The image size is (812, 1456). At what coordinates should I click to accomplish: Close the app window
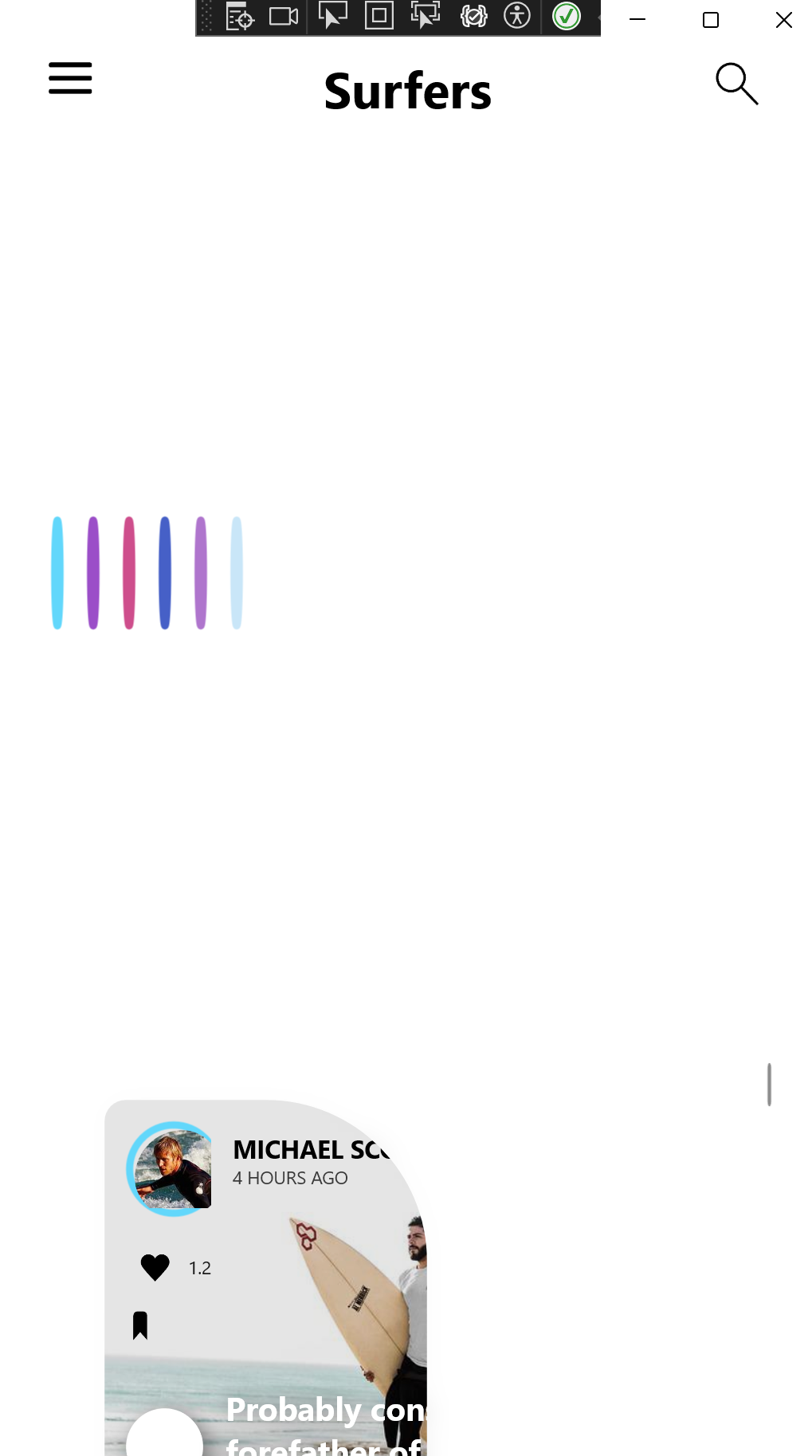click(784, 20)
